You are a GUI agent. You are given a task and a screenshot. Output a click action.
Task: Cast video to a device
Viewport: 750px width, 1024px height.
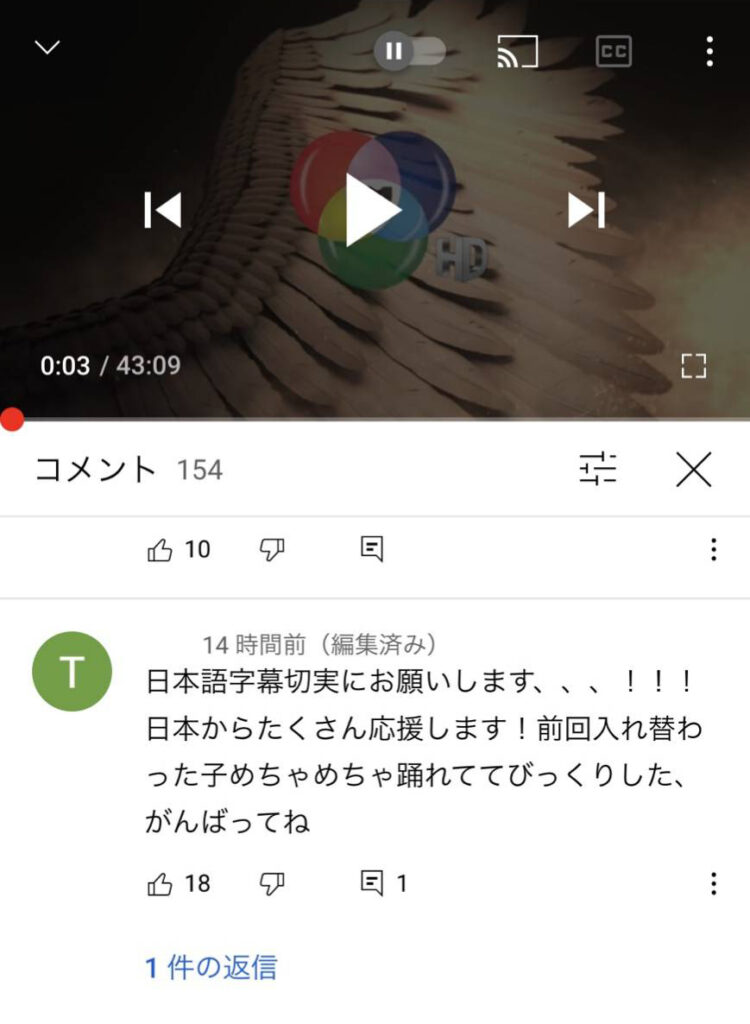coord(517,51)
